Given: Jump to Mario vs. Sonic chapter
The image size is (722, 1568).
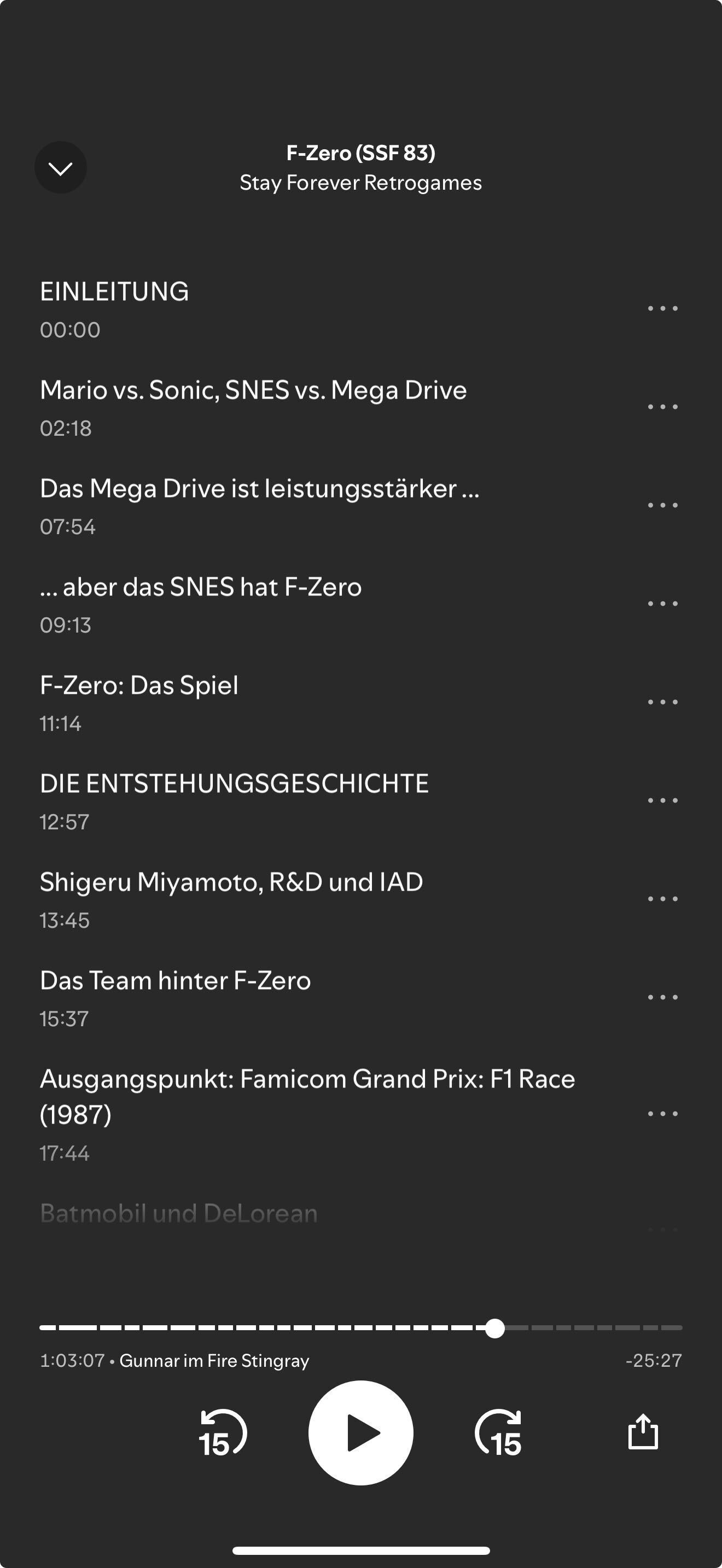Looking at the screenshot, I should pos(253,391).
